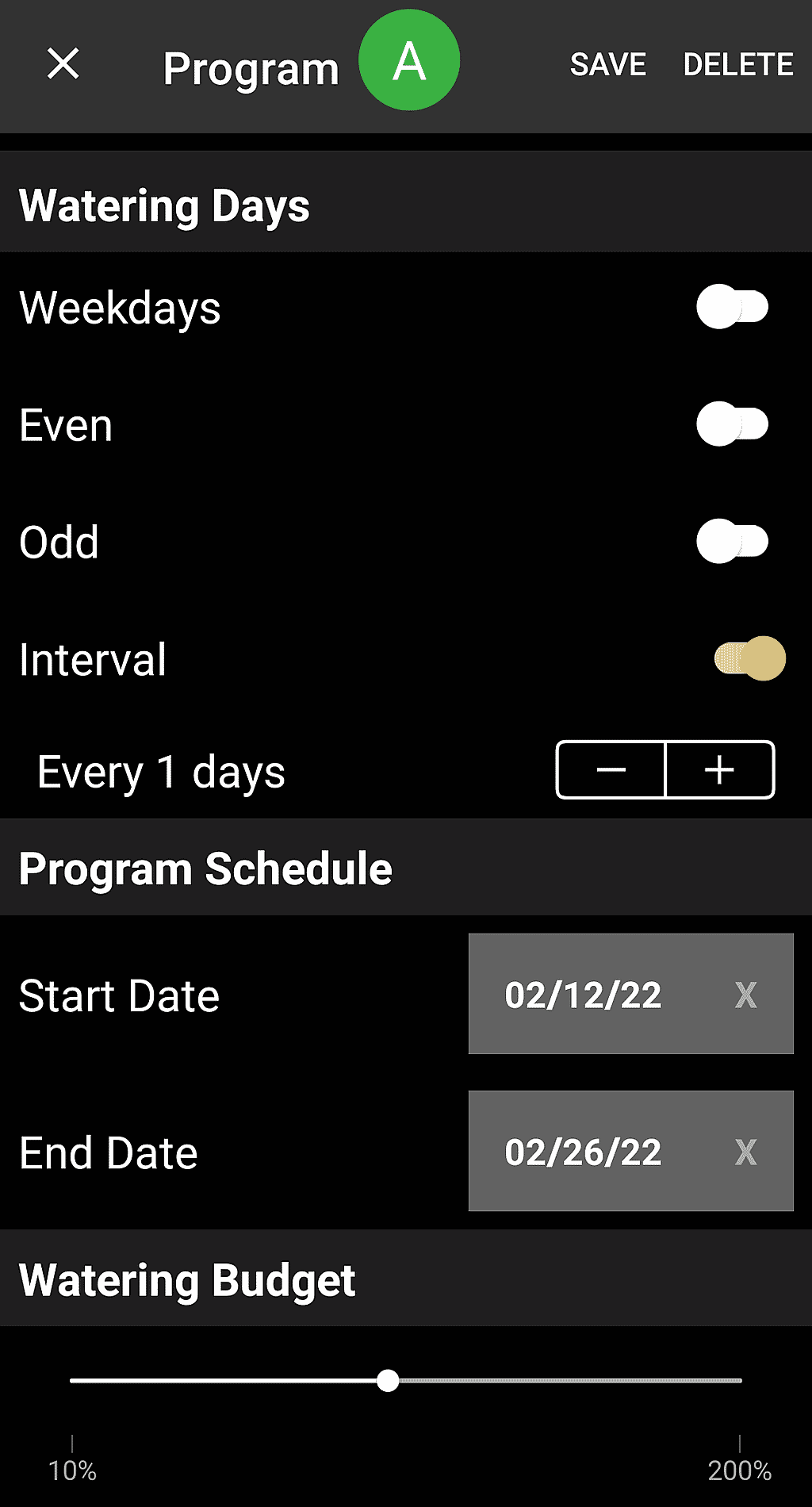Viewport: 812px width, 1507px height.
Task: Close the program editor with the X
Action: 63,63
